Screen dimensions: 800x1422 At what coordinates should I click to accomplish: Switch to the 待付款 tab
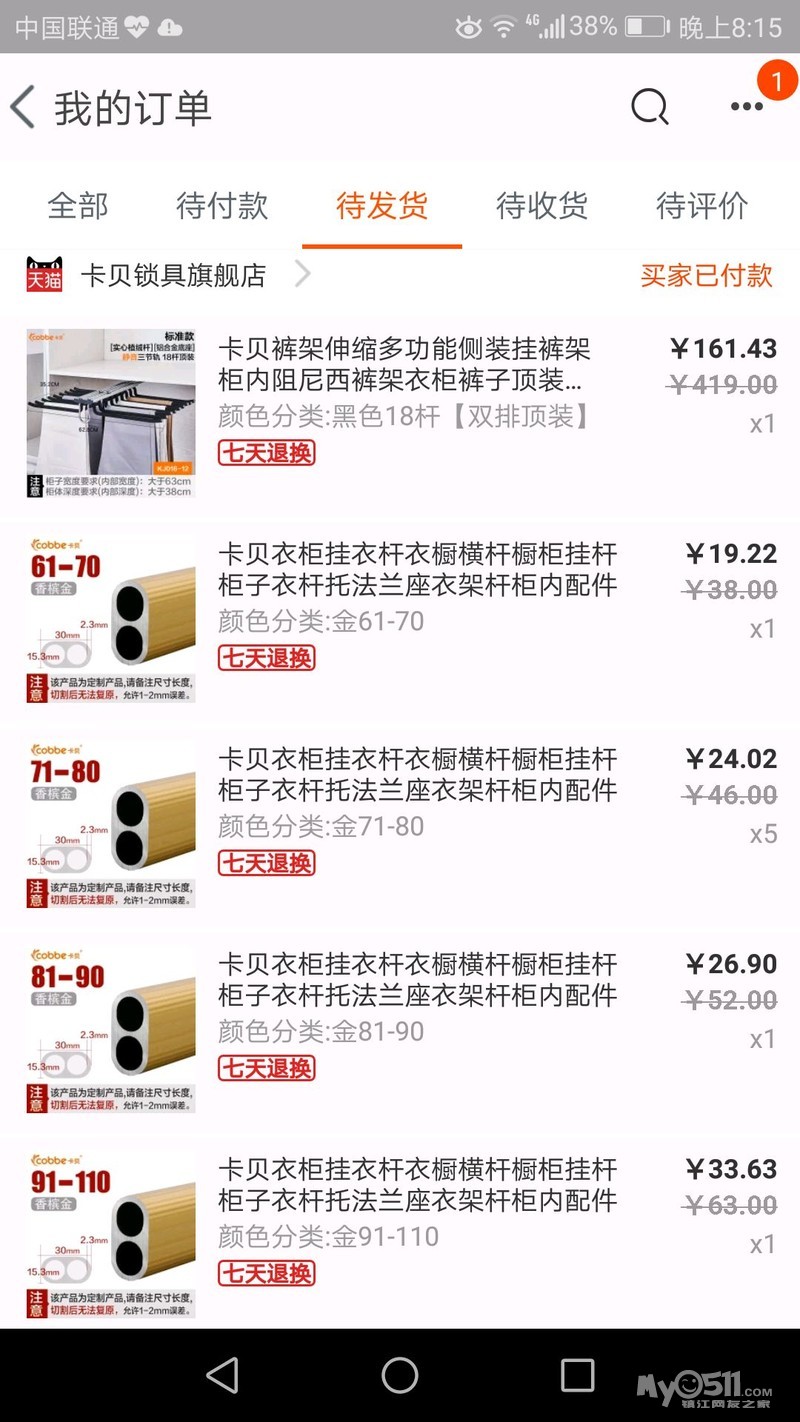tap(222, 206)
